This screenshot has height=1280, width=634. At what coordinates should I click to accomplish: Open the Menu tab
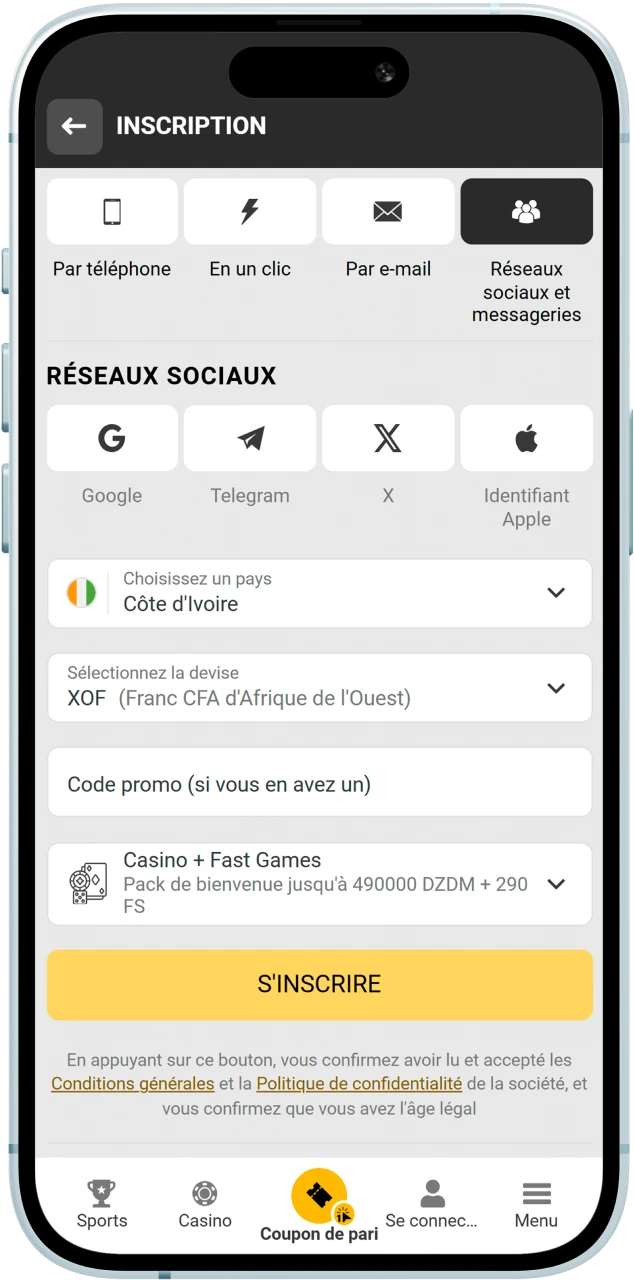point(536,1204)
